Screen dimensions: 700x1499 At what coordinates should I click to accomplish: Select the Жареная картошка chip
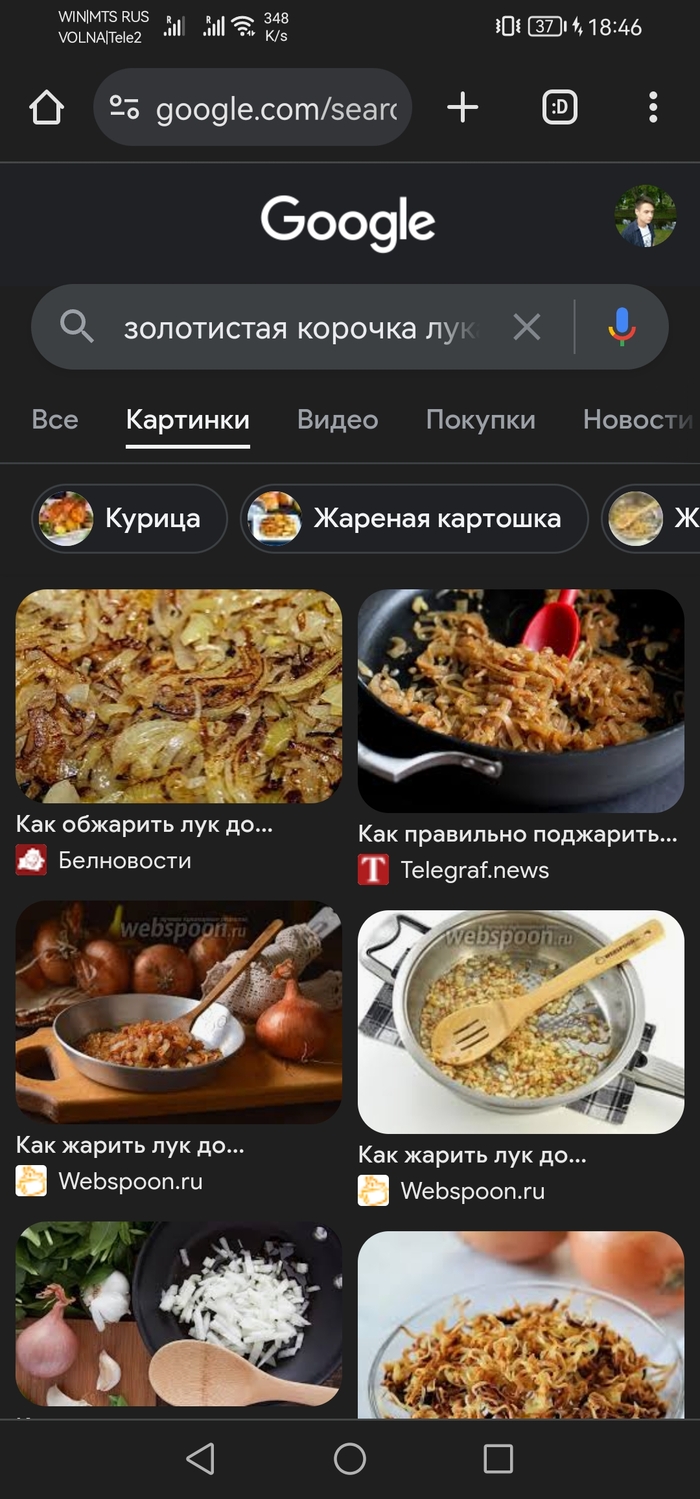pyautogui.click(x=414, y=518)
